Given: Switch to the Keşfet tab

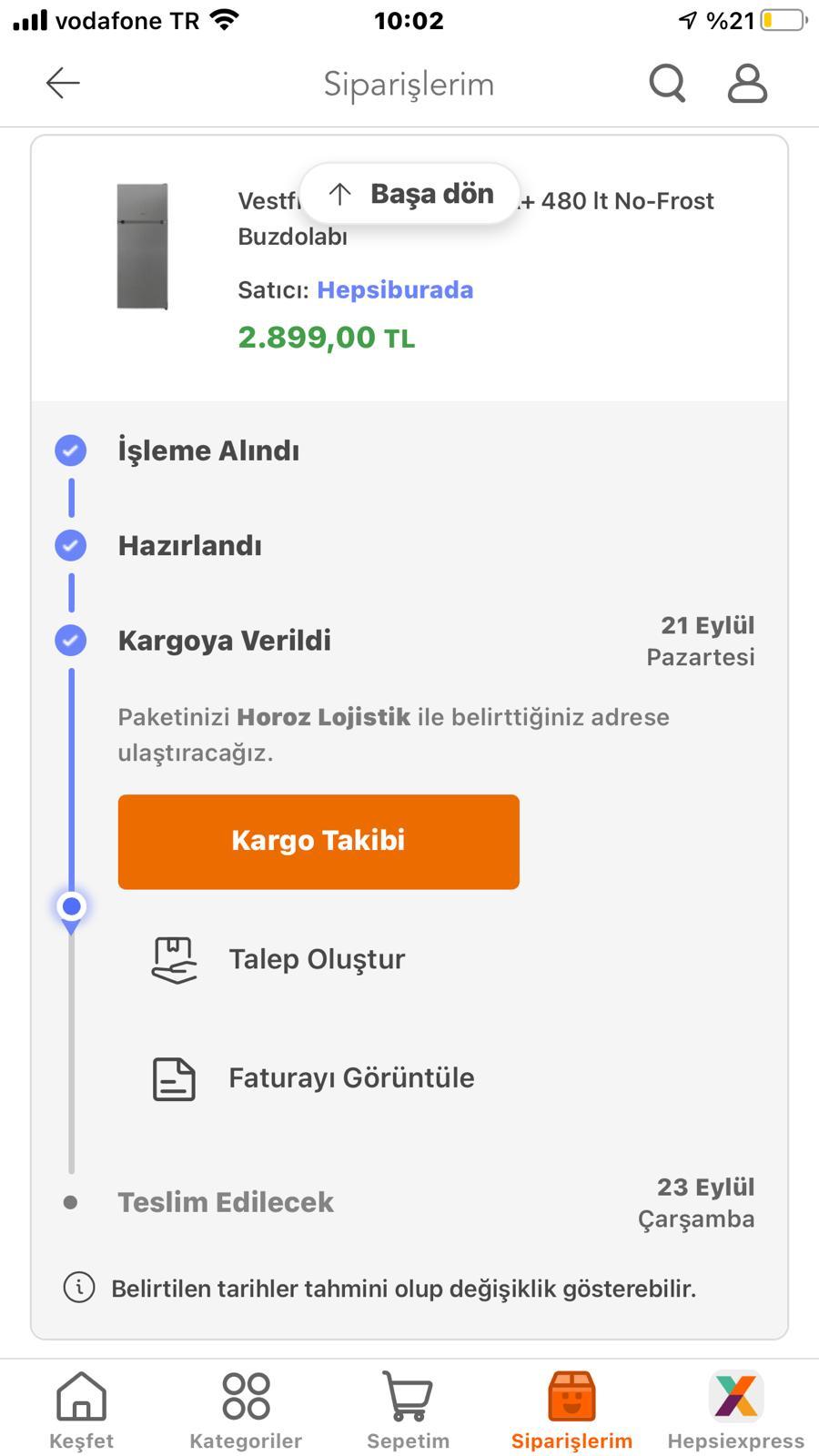Looking at the screenshot, I should click(82, 1410).
